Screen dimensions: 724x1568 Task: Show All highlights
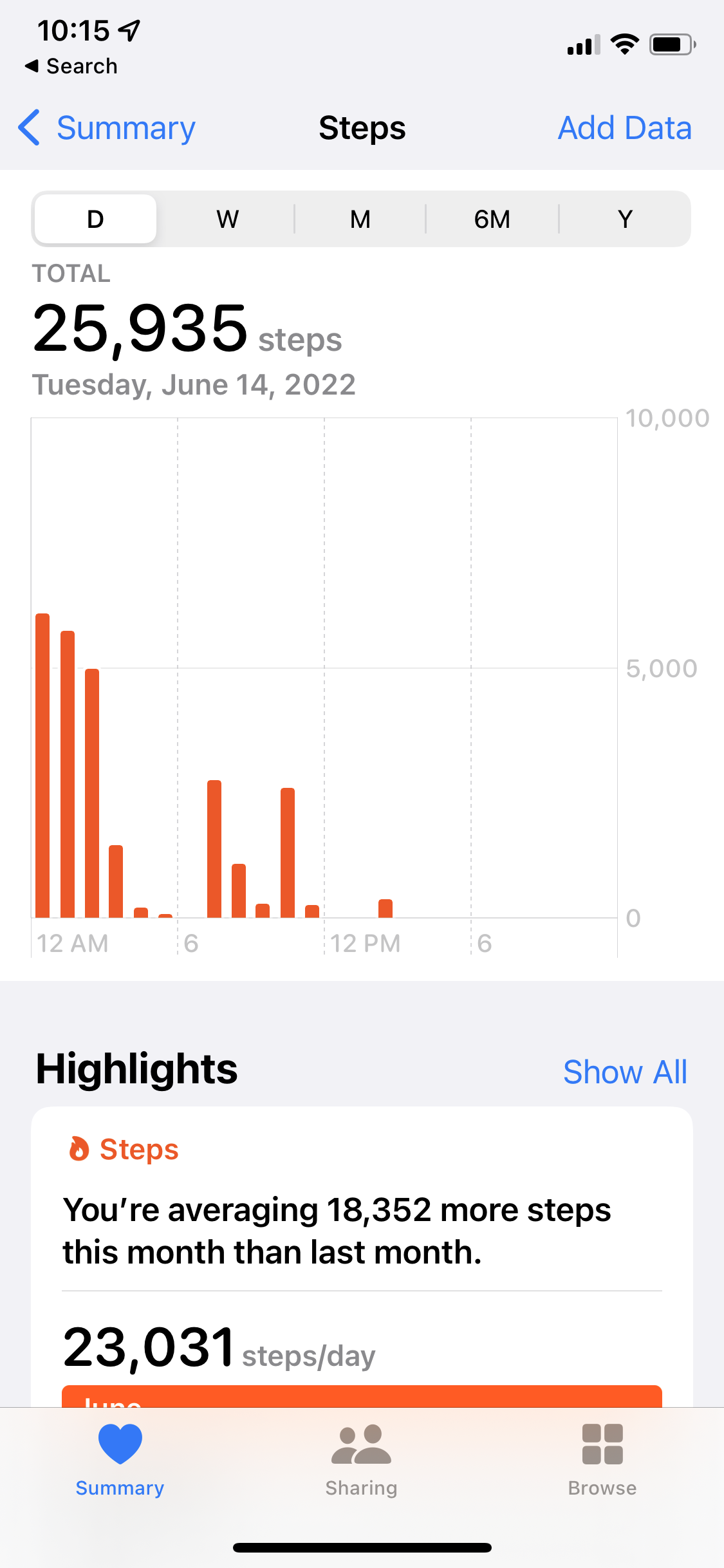(x=625, y=1072)
